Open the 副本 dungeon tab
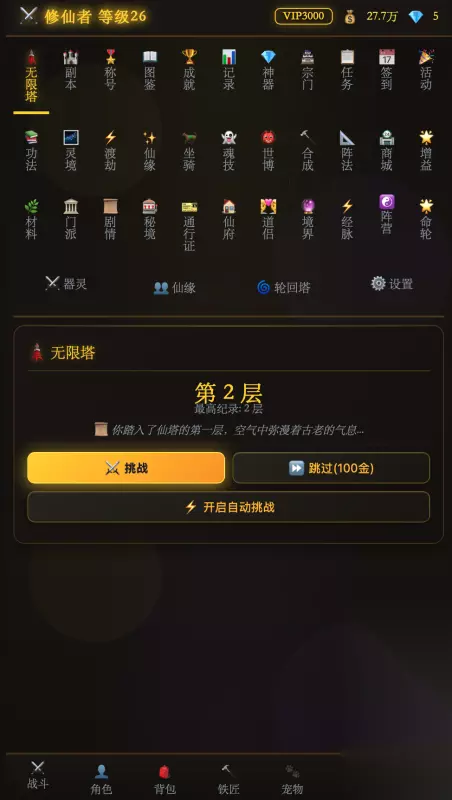Screen dimensions: 452x800 pyautogui.click(x=71, y=71)
